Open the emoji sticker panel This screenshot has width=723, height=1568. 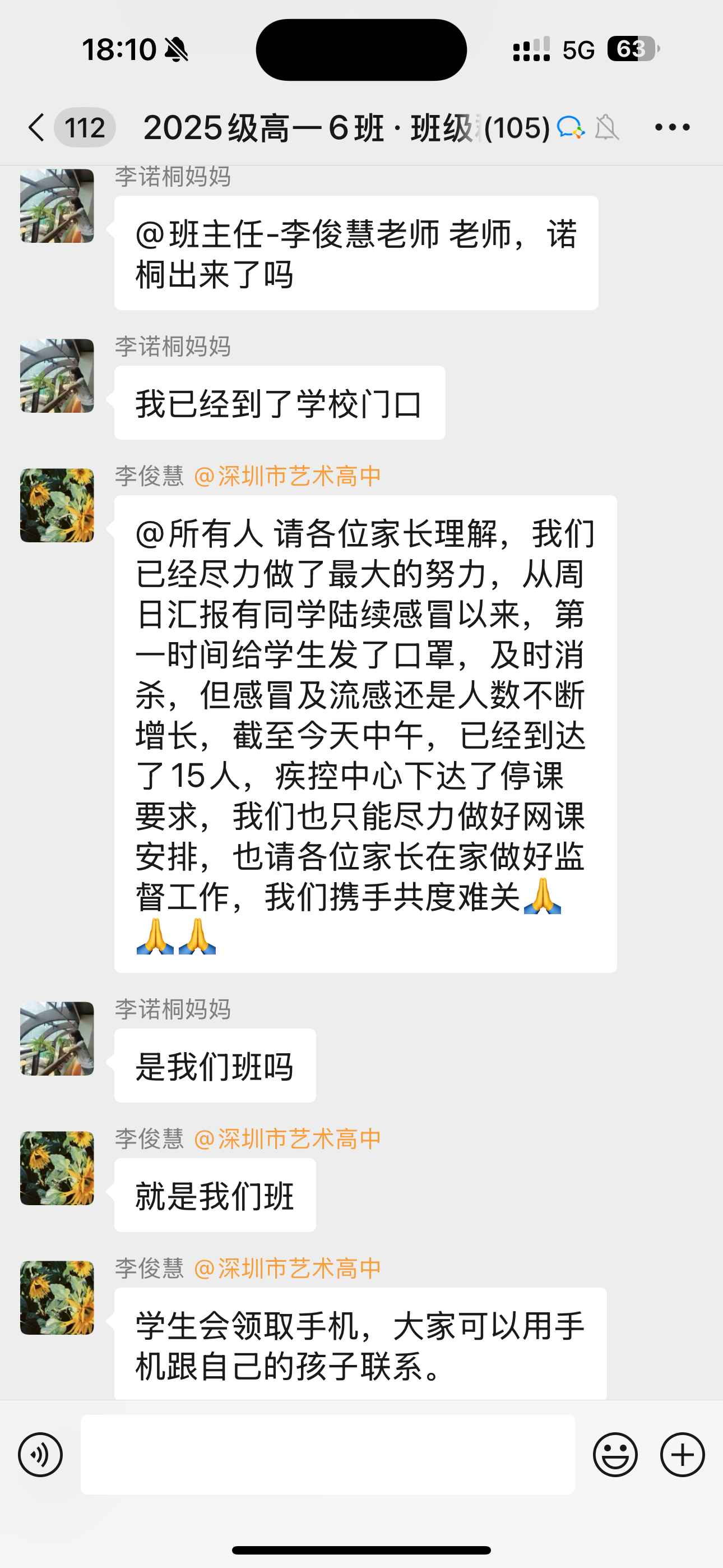[x=615, y=1455]
